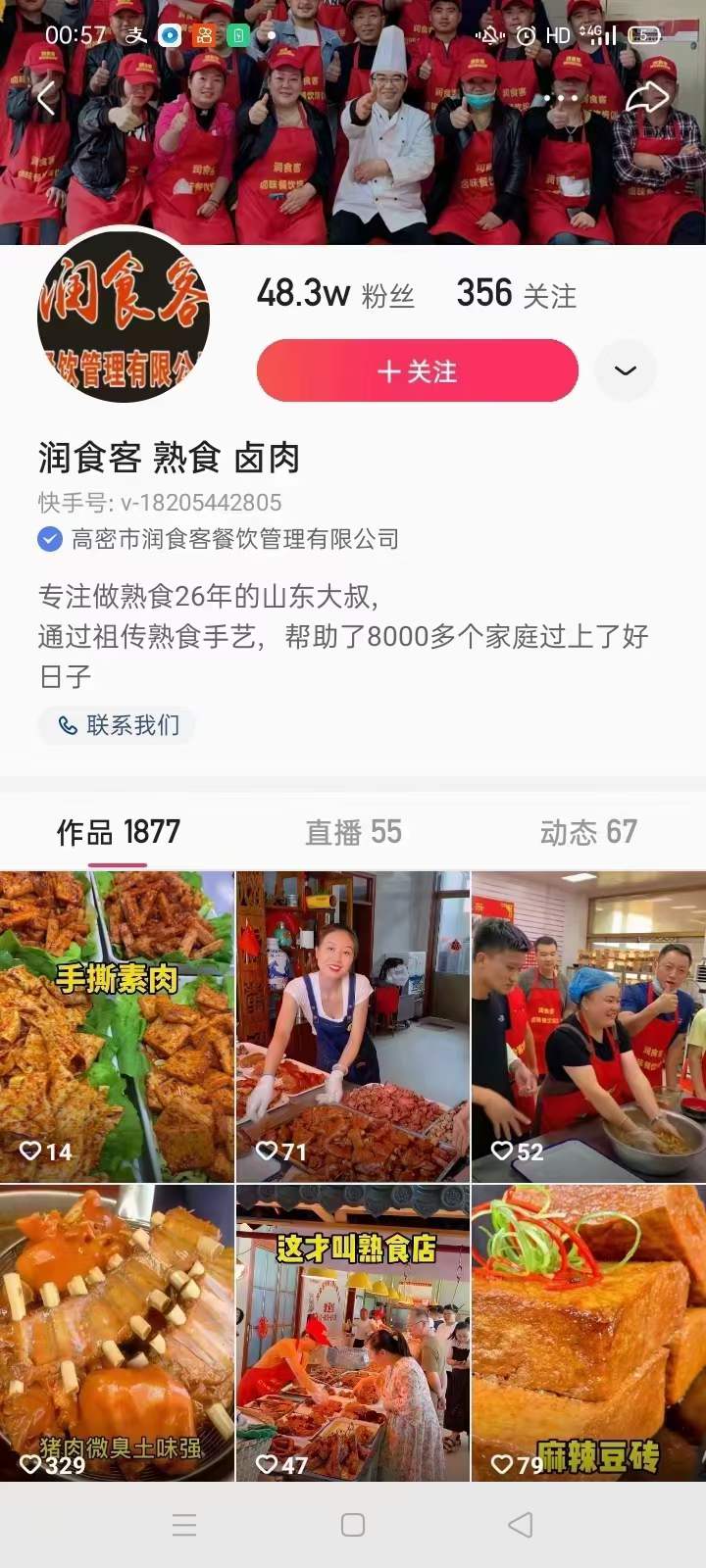Click the 关注 follow button

click(417, 370)
